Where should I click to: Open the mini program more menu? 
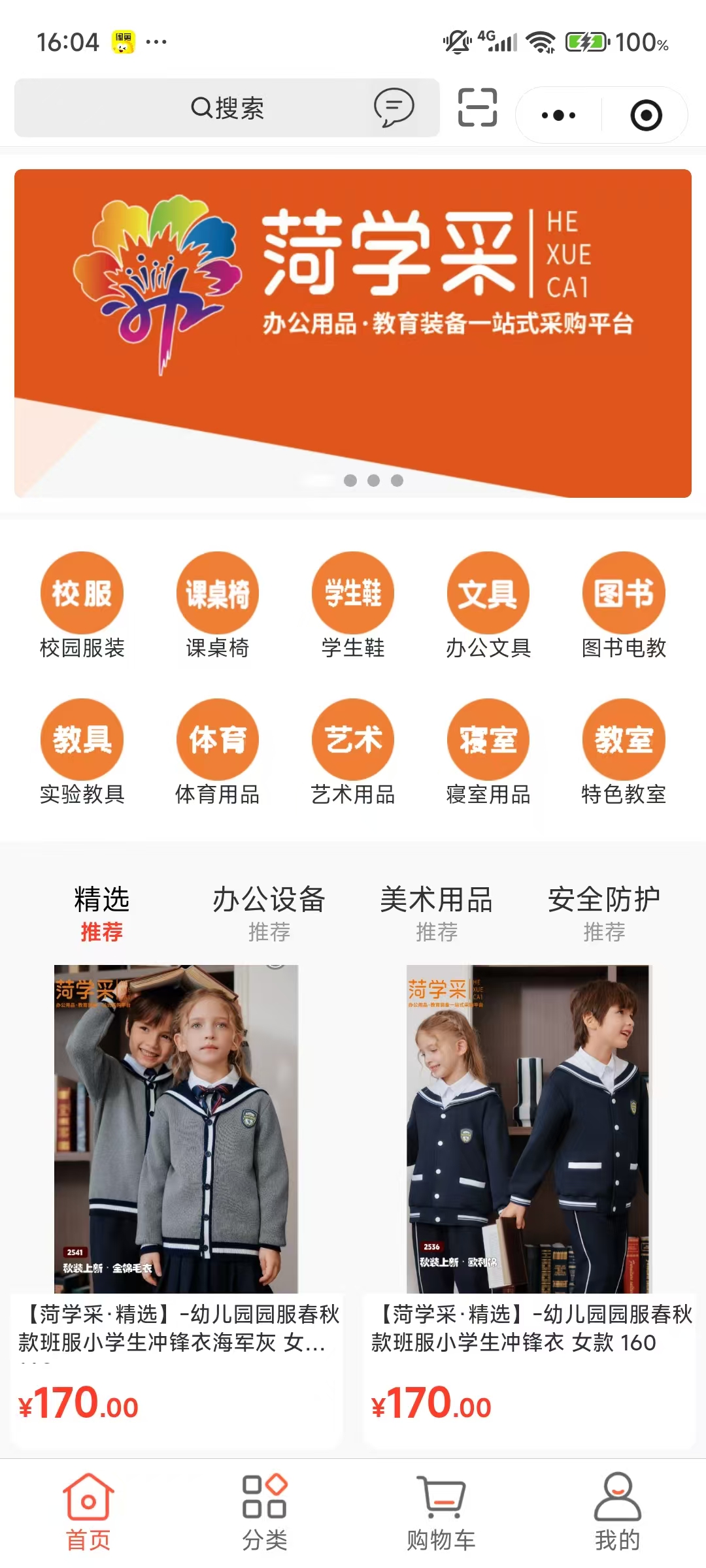(x=559, y=116)
